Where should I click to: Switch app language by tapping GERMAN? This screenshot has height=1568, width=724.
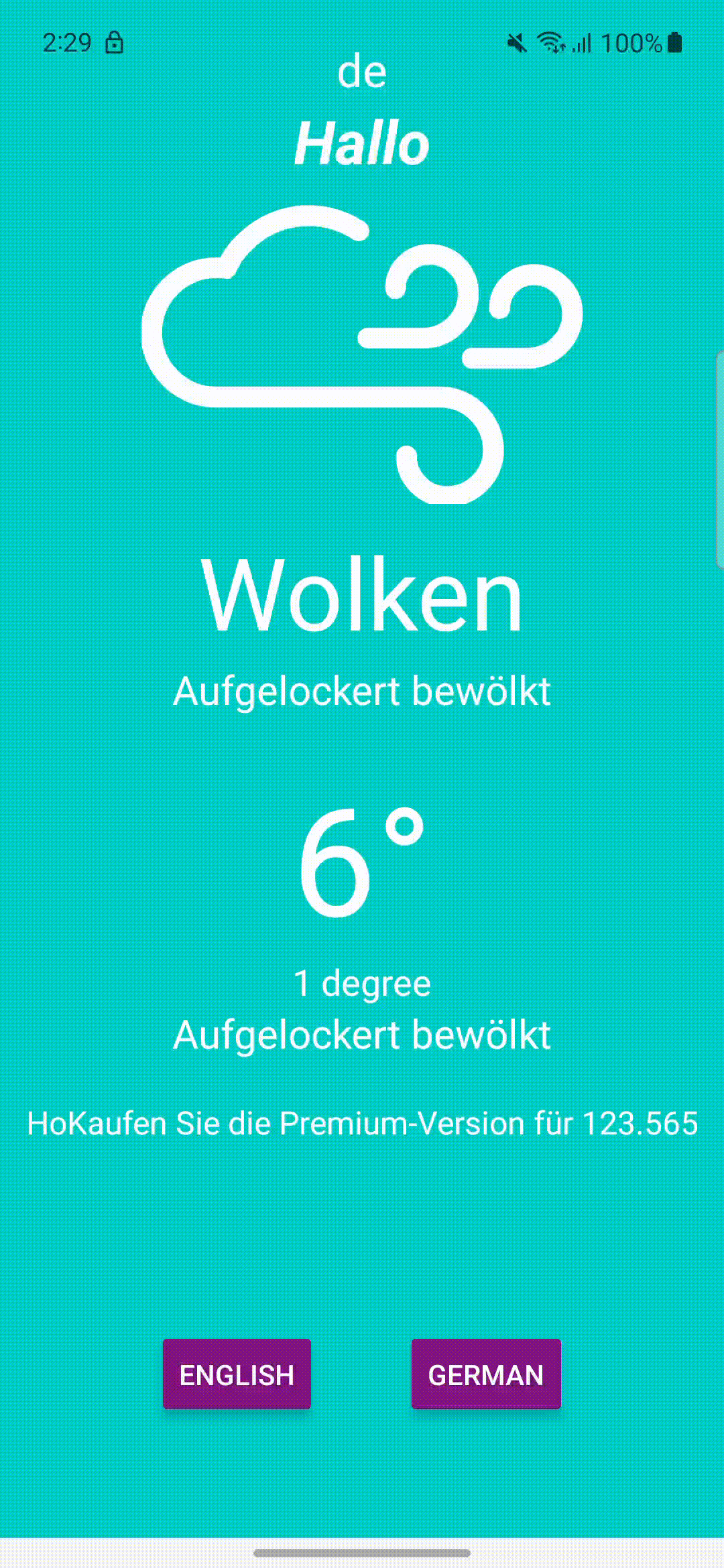[486, 1376]
